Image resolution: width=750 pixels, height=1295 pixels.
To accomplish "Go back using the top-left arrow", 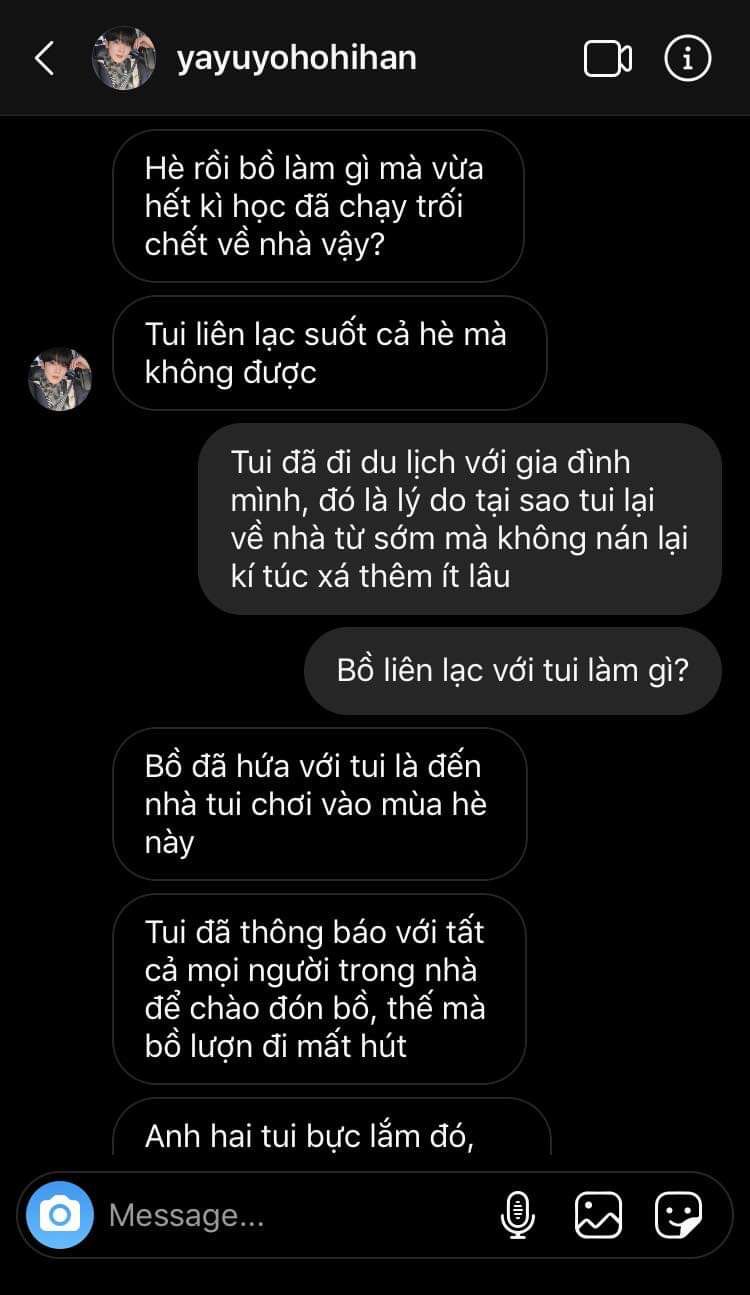I will tap(44, 58).
